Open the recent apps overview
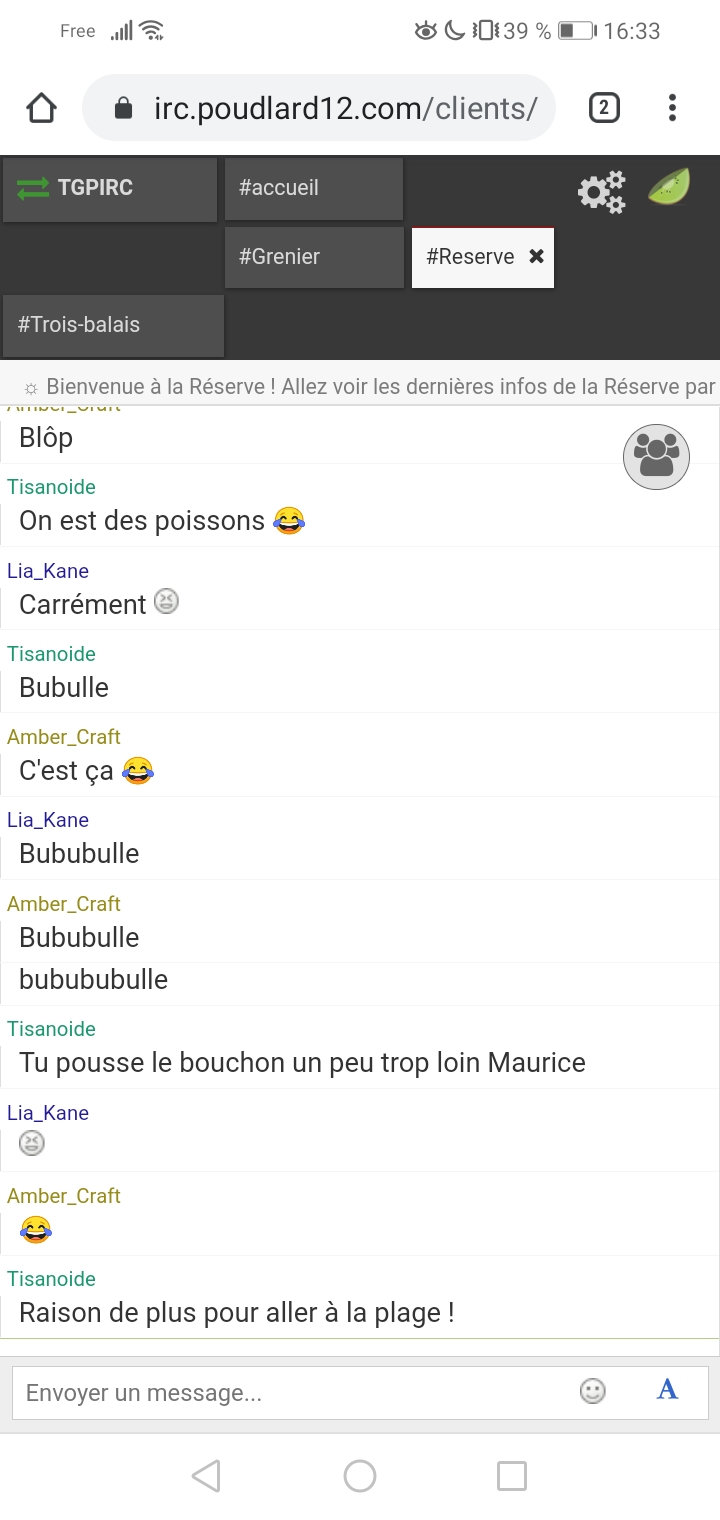 [x=512, y=1476]
